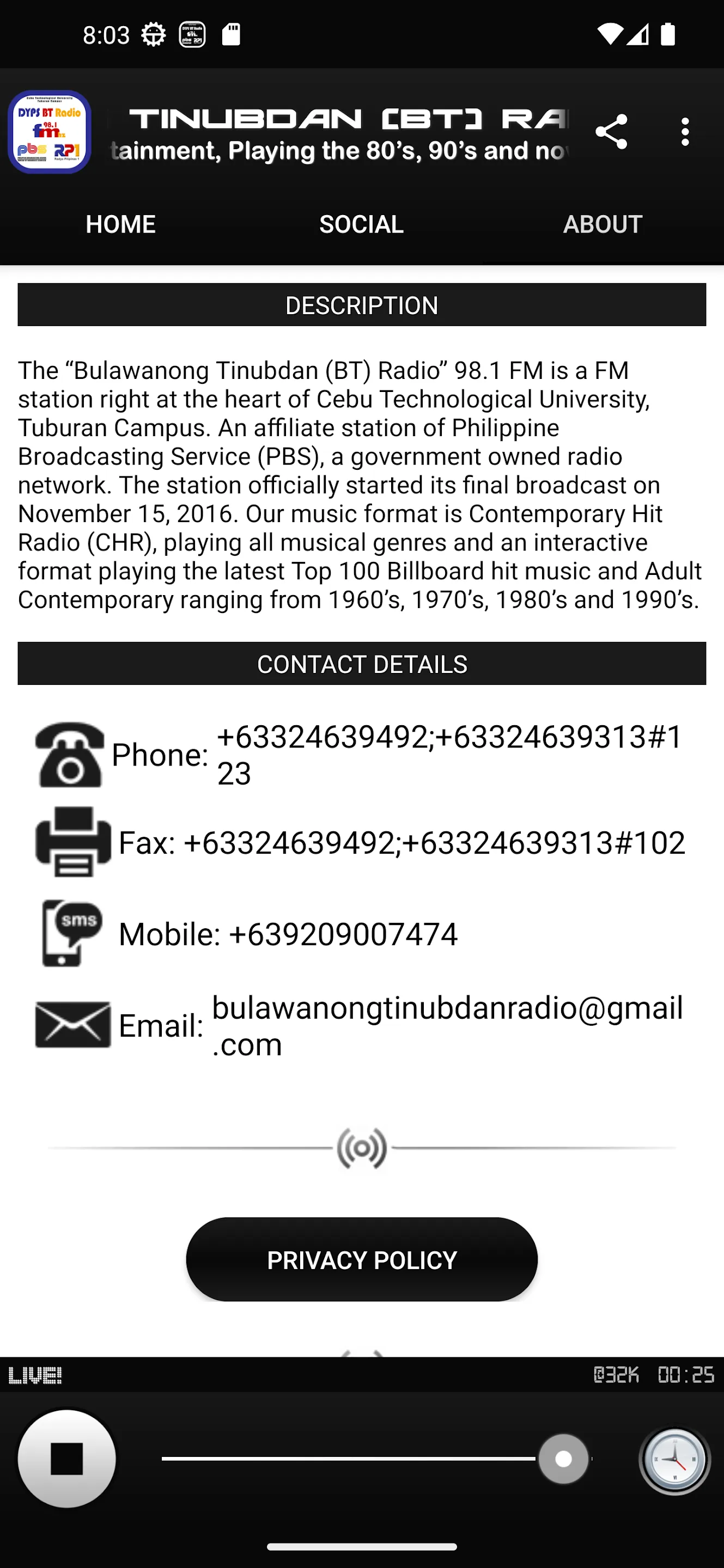Switch to the SOCIAL tab
This screenshot has width=724, height=1568.
coord(362,225)
